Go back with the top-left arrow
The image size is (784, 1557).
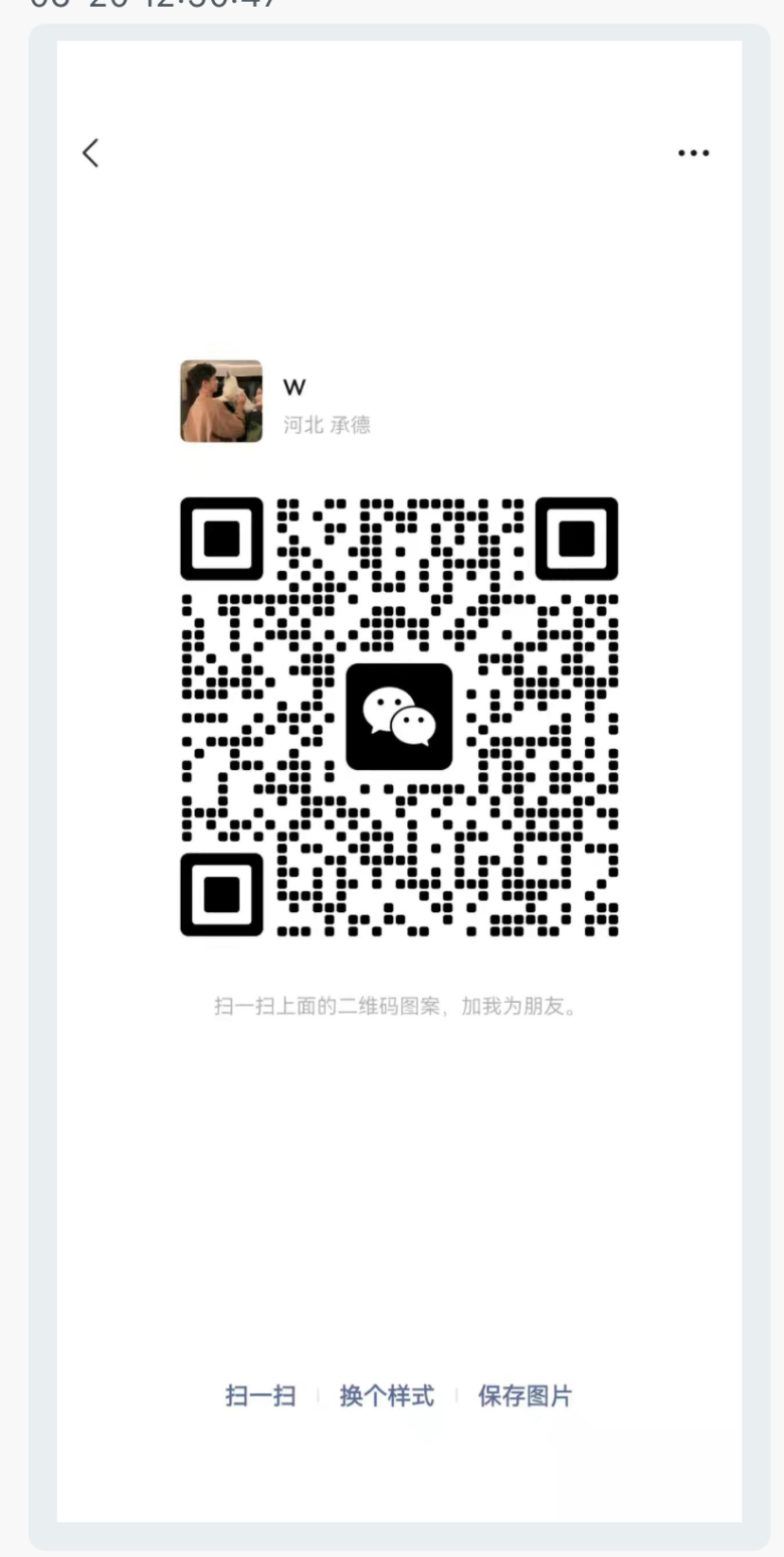[91, 152]
